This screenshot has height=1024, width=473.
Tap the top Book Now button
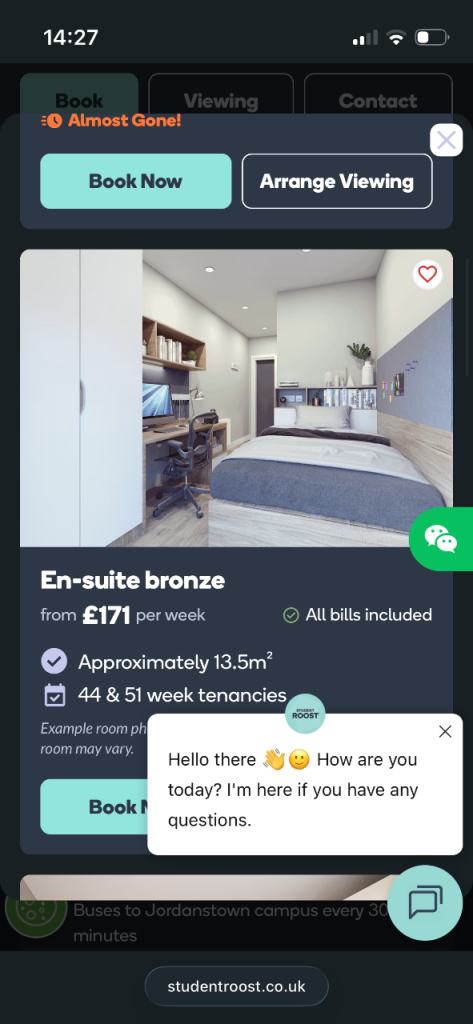pyautogui.click(x=136, y=182)
